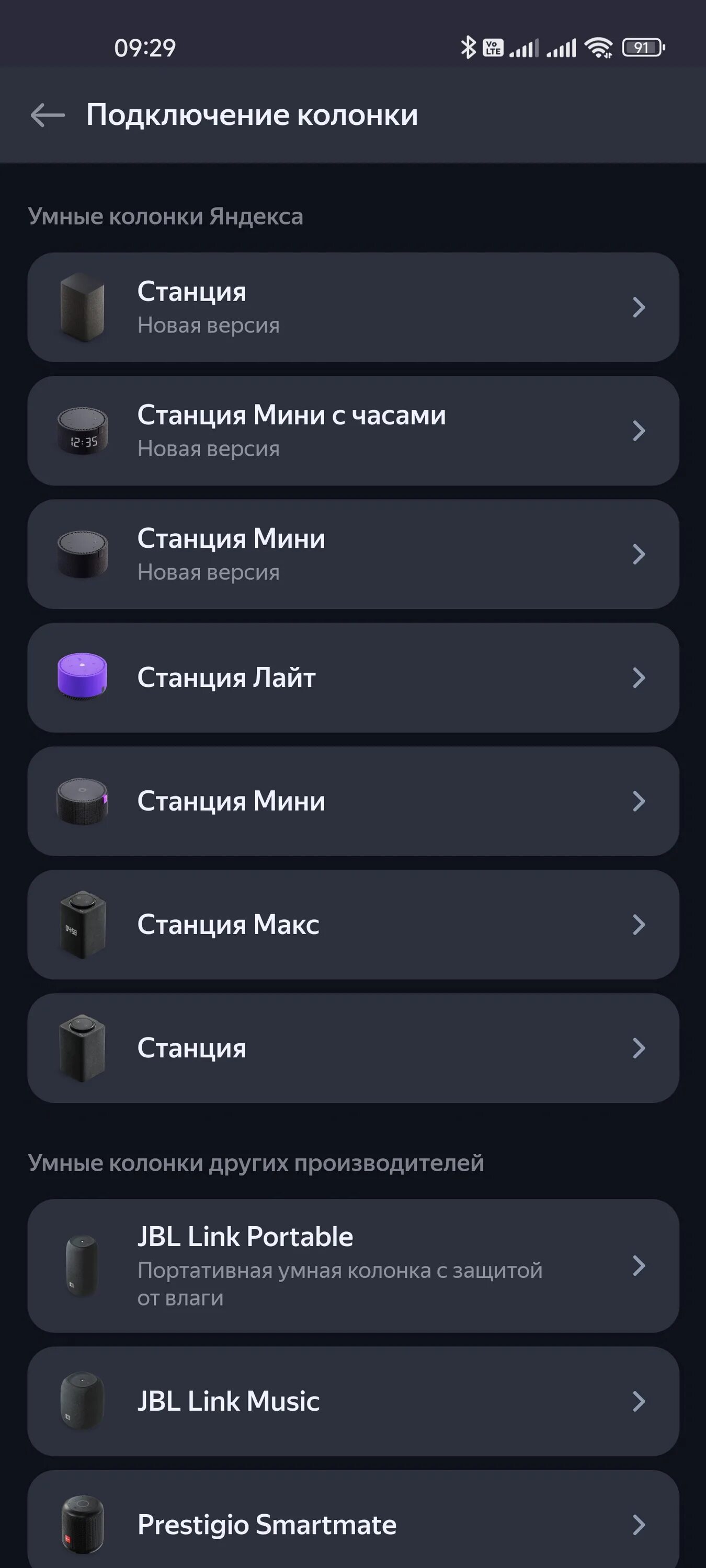Open Станция Мини marked Новая версия
The image size is (706, 1568).
(352, 555)
